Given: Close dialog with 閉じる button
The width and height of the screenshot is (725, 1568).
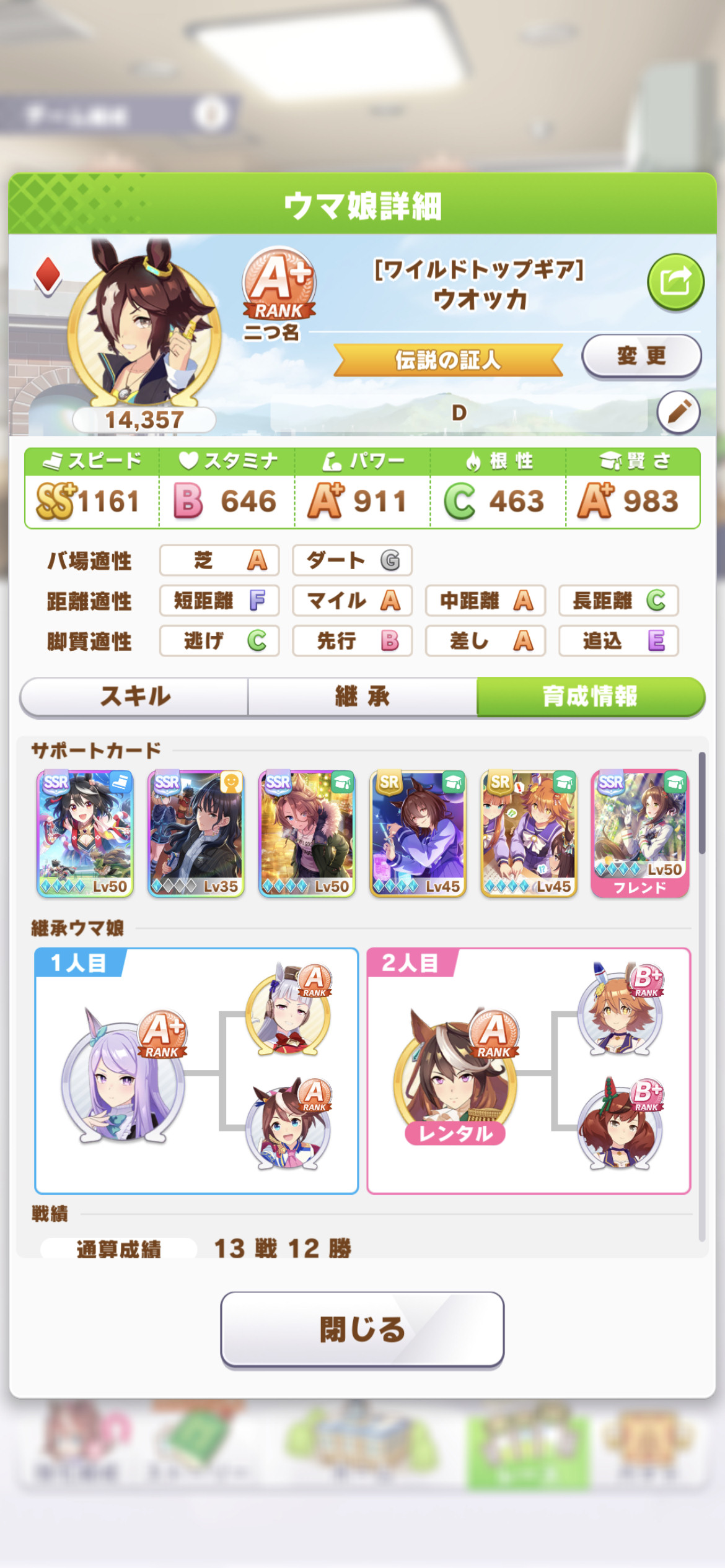Looking at the screenshot, I should click(x=362, y=1329).
